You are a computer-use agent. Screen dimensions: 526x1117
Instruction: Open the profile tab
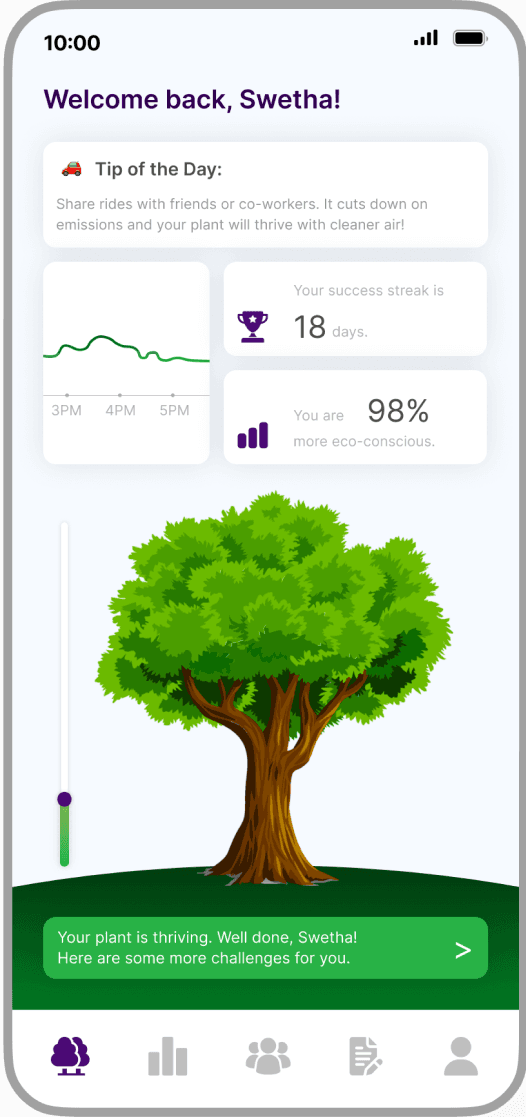click(x=461, y=1056)
